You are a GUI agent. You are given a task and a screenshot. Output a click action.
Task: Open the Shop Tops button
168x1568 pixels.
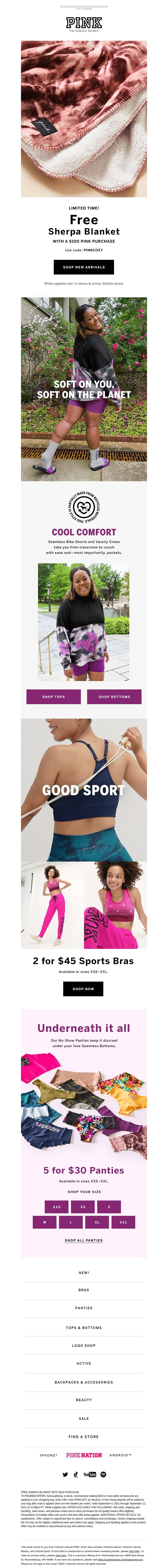point(54,696)
